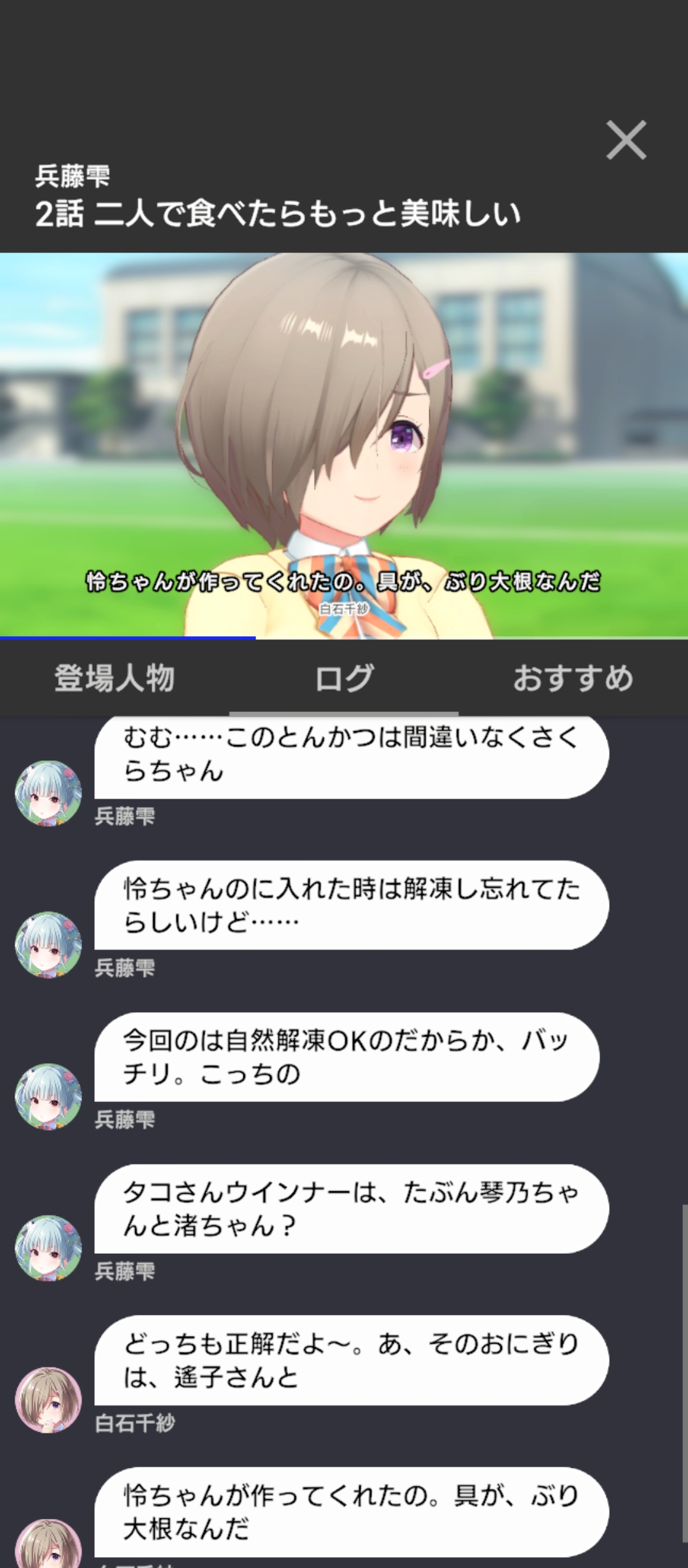Jump to log line タコさんウインナーは
The width and height of the screenshot is (688, 1568).
350,1209
